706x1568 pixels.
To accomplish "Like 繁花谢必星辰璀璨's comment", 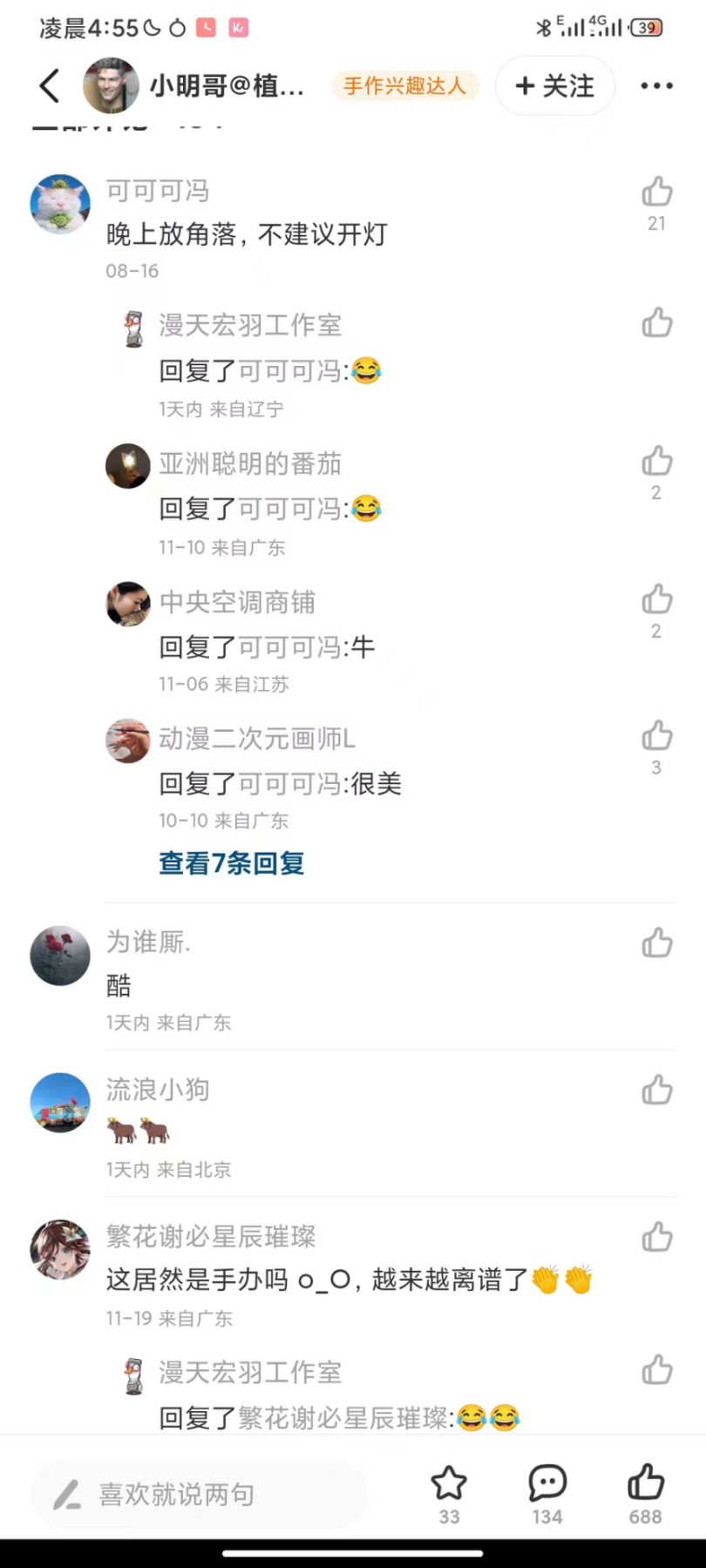I will (656, 1238).
